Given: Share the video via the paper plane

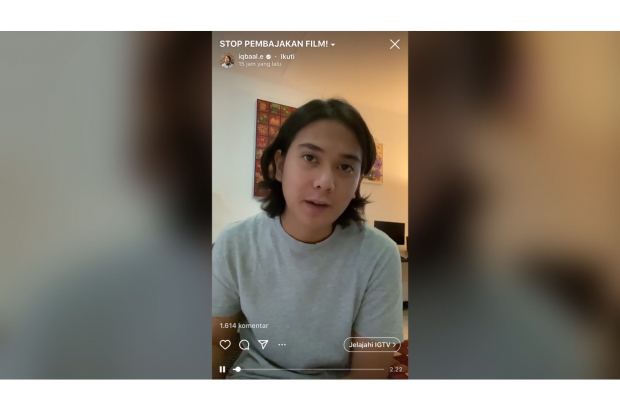Looking at the screenshot, I should [263, 344].
